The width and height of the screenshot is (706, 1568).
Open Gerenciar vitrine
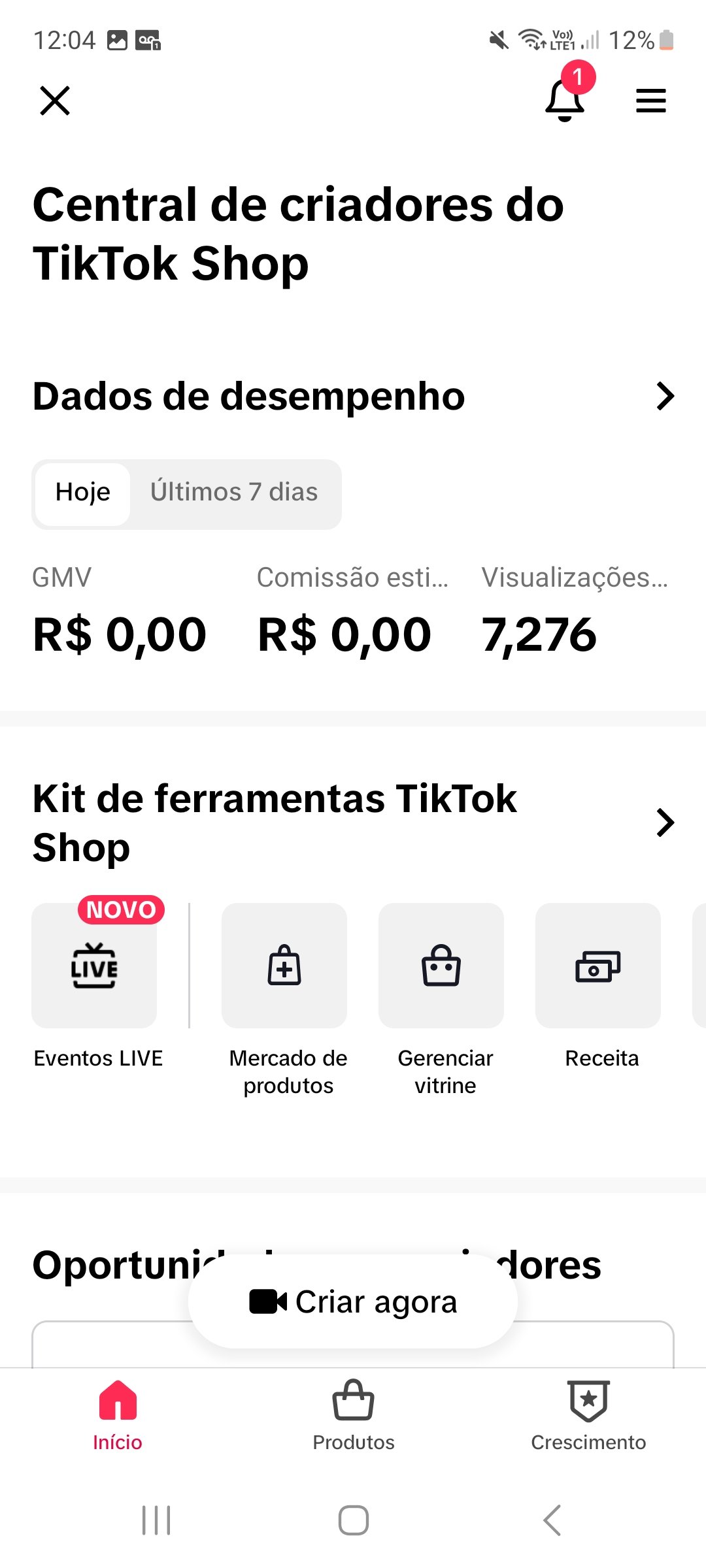point(442,1000)
